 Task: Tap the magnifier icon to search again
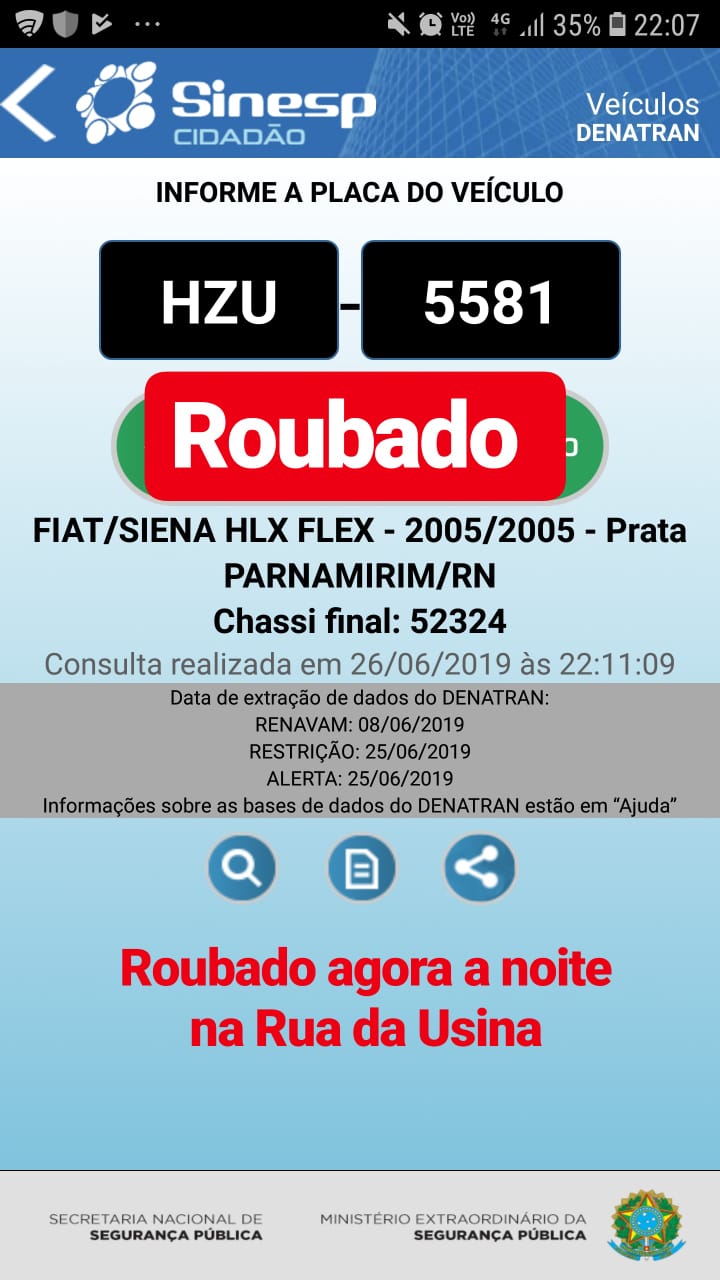coord(242,868)
